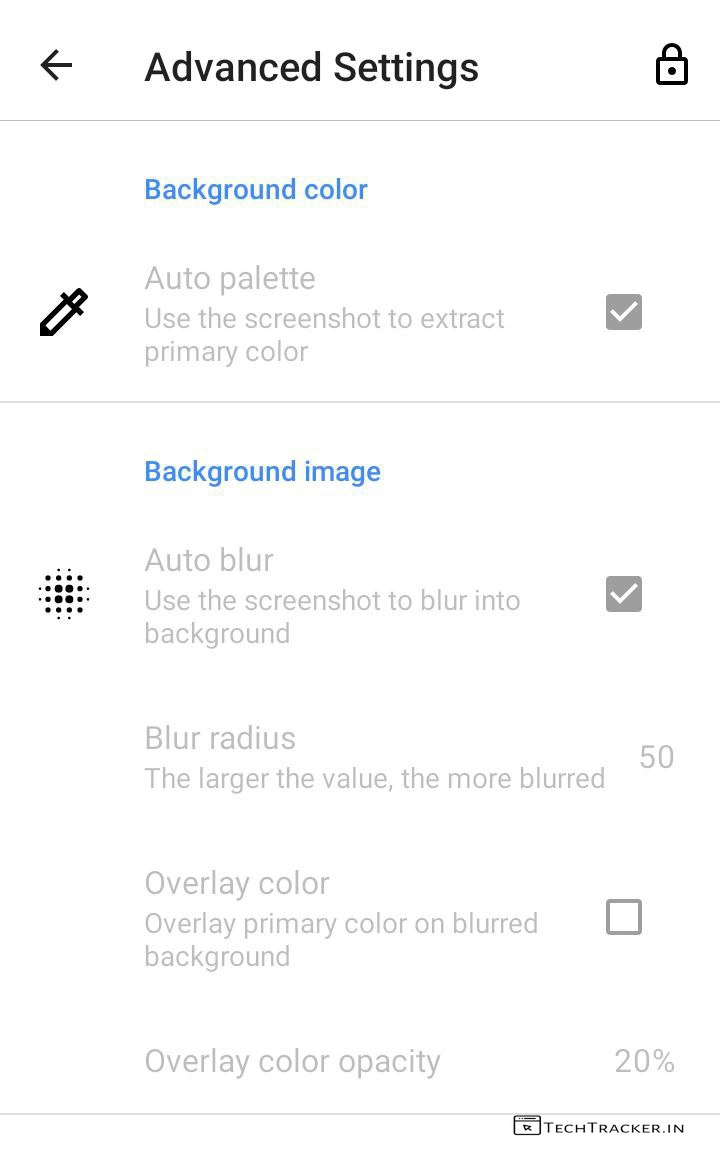This screenshot has height=1161, width=720.
Task: Enable the Overlay color checkbox
Action: pos(623,917)
